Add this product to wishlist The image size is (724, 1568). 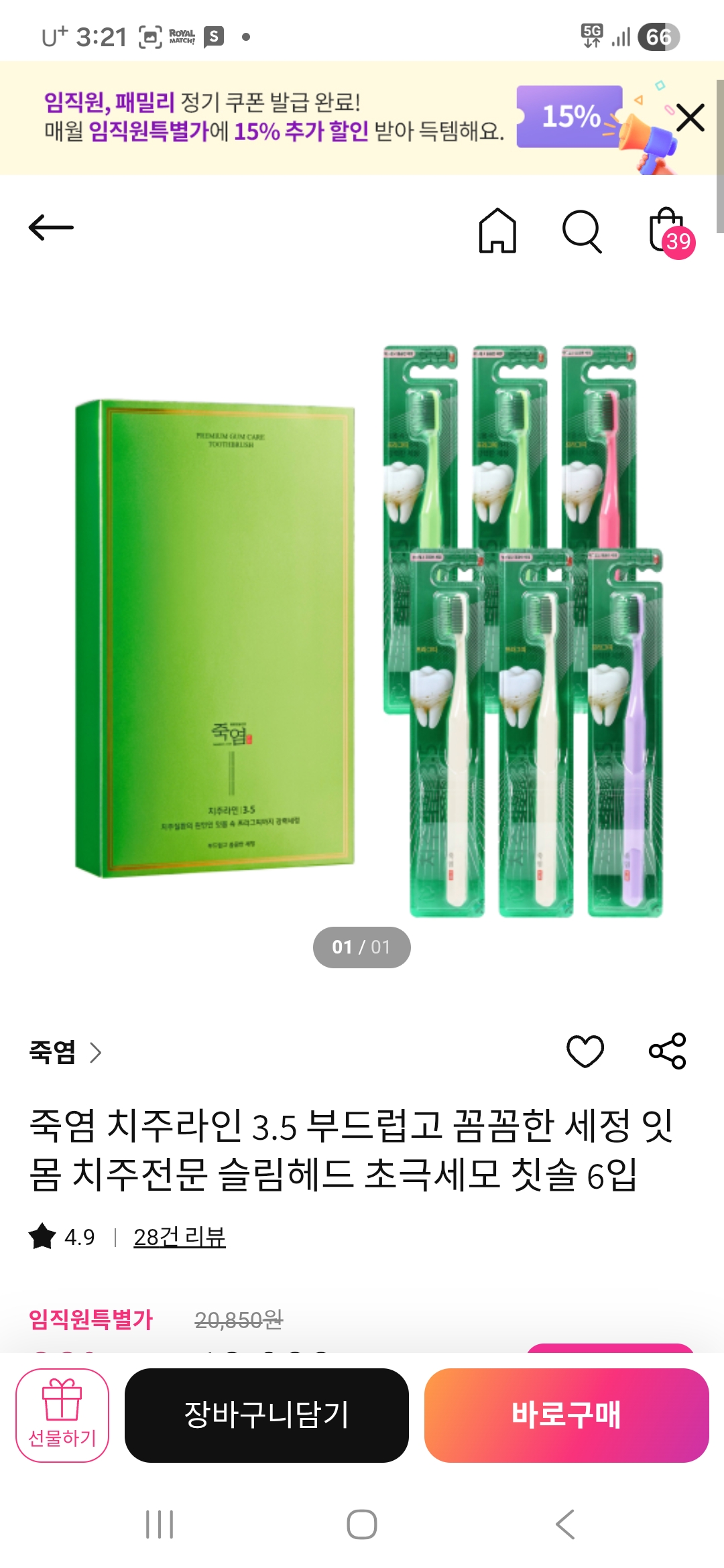pos(585,1051)
